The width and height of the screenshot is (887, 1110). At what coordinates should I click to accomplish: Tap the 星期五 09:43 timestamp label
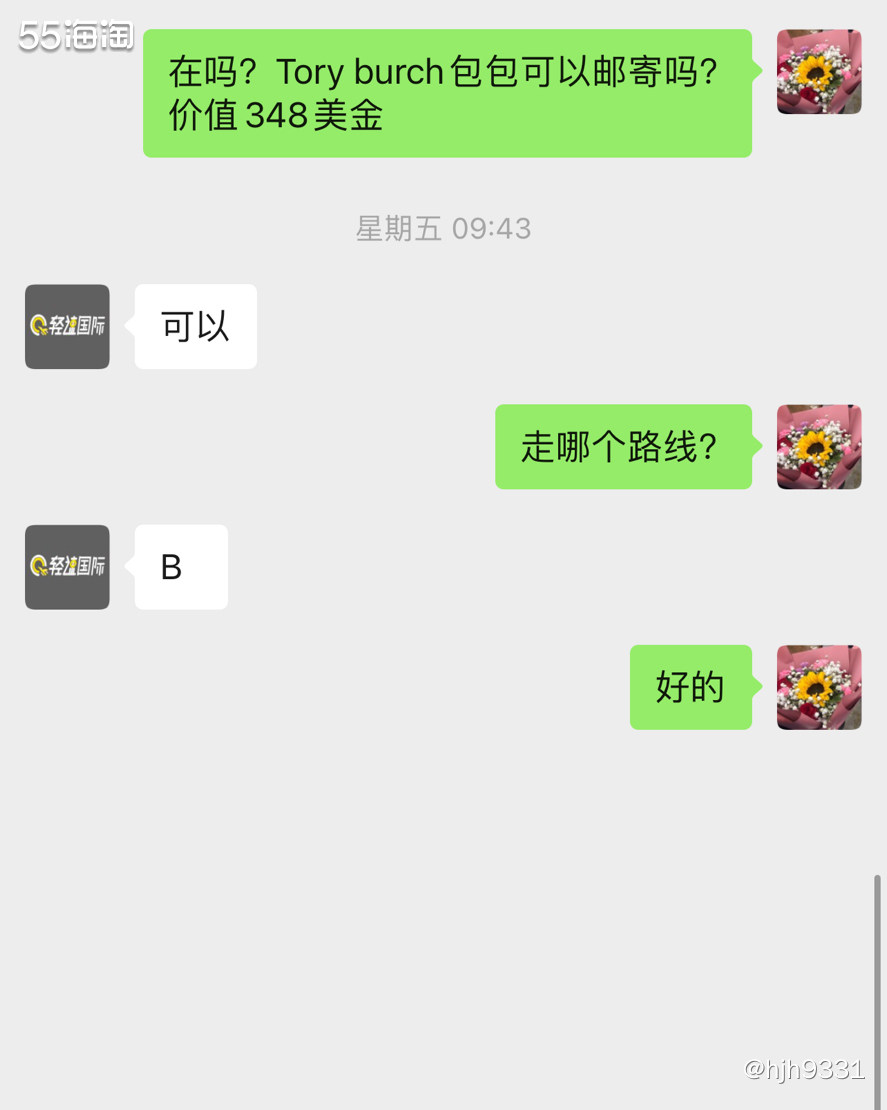[443, 228]
